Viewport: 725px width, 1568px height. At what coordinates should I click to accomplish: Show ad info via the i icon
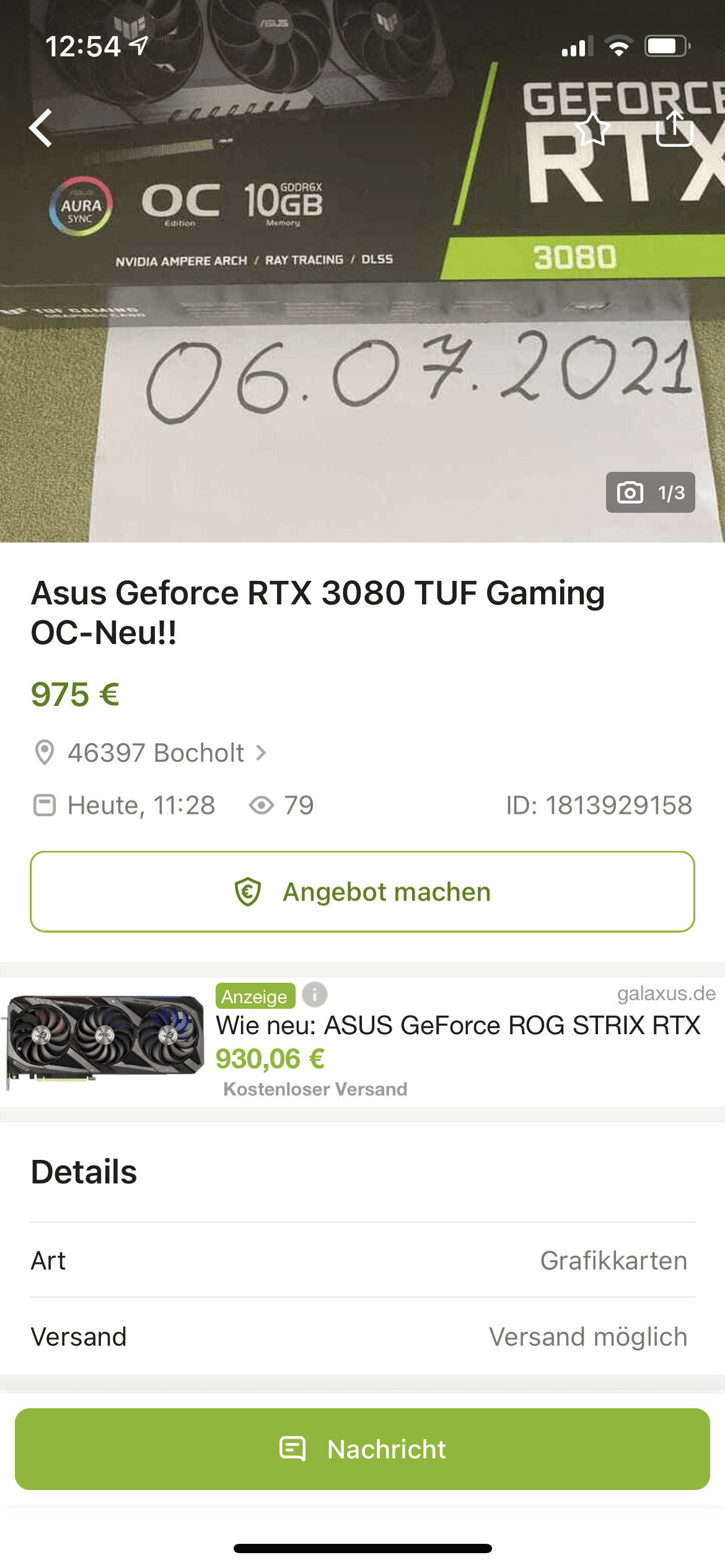coord(315,995)
